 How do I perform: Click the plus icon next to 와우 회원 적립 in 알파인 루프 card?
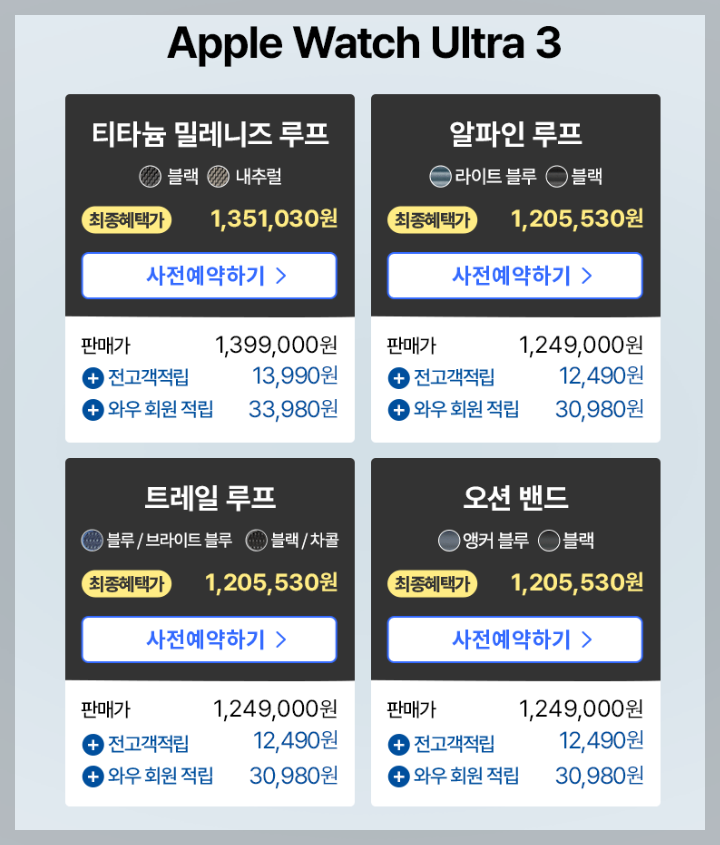click(x=398, y=409)
